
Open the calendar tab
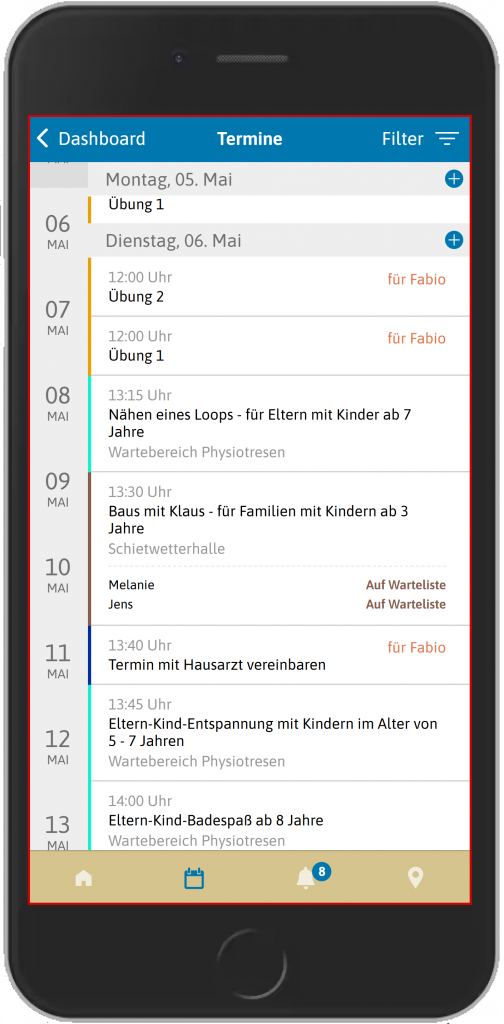click(x=194, y=878)
